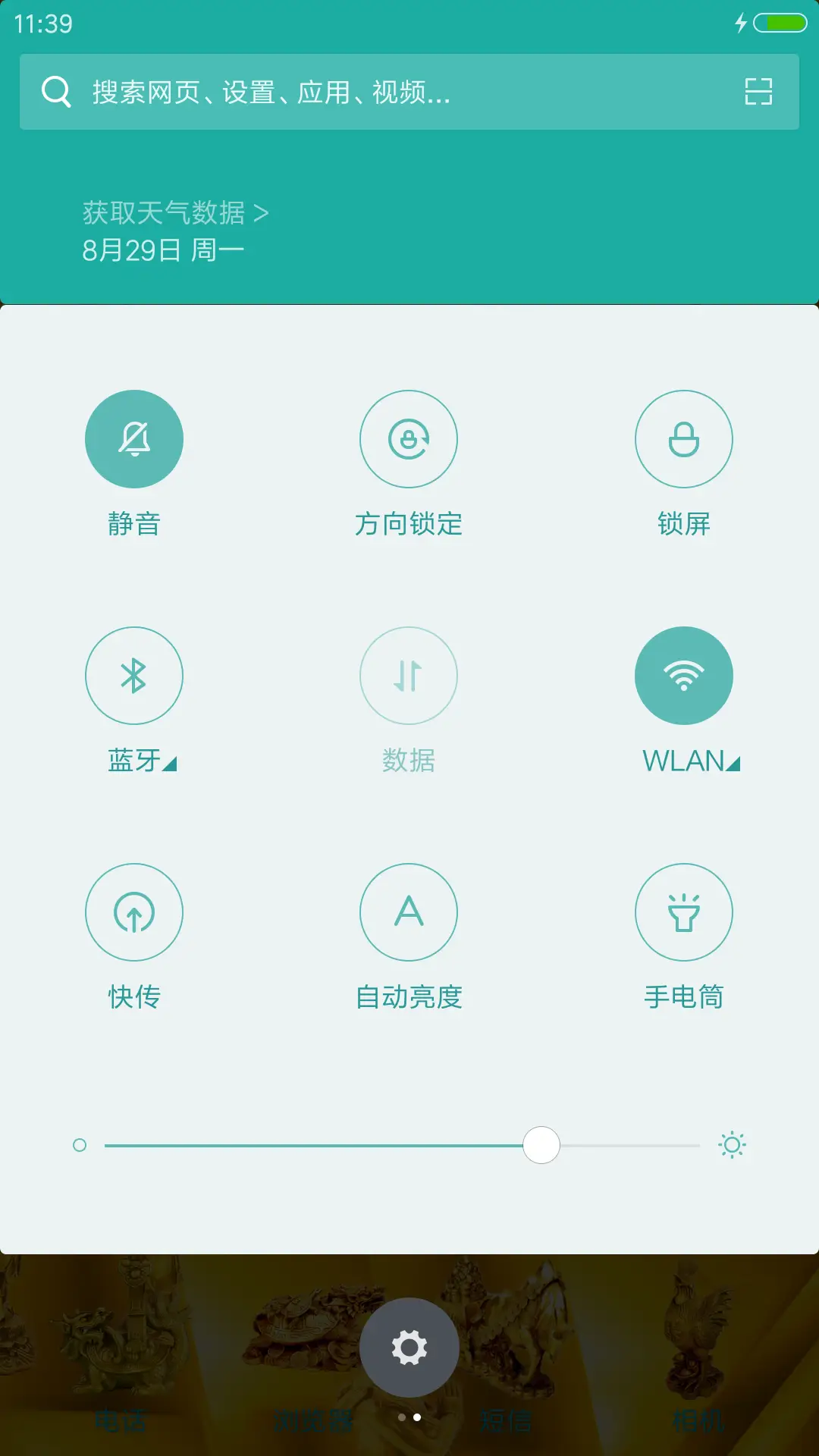Image resolution: width=819 pixels, height=1456 pixels.
Task: Expand WLAN network list via its arrow
Action: point(733,766)
